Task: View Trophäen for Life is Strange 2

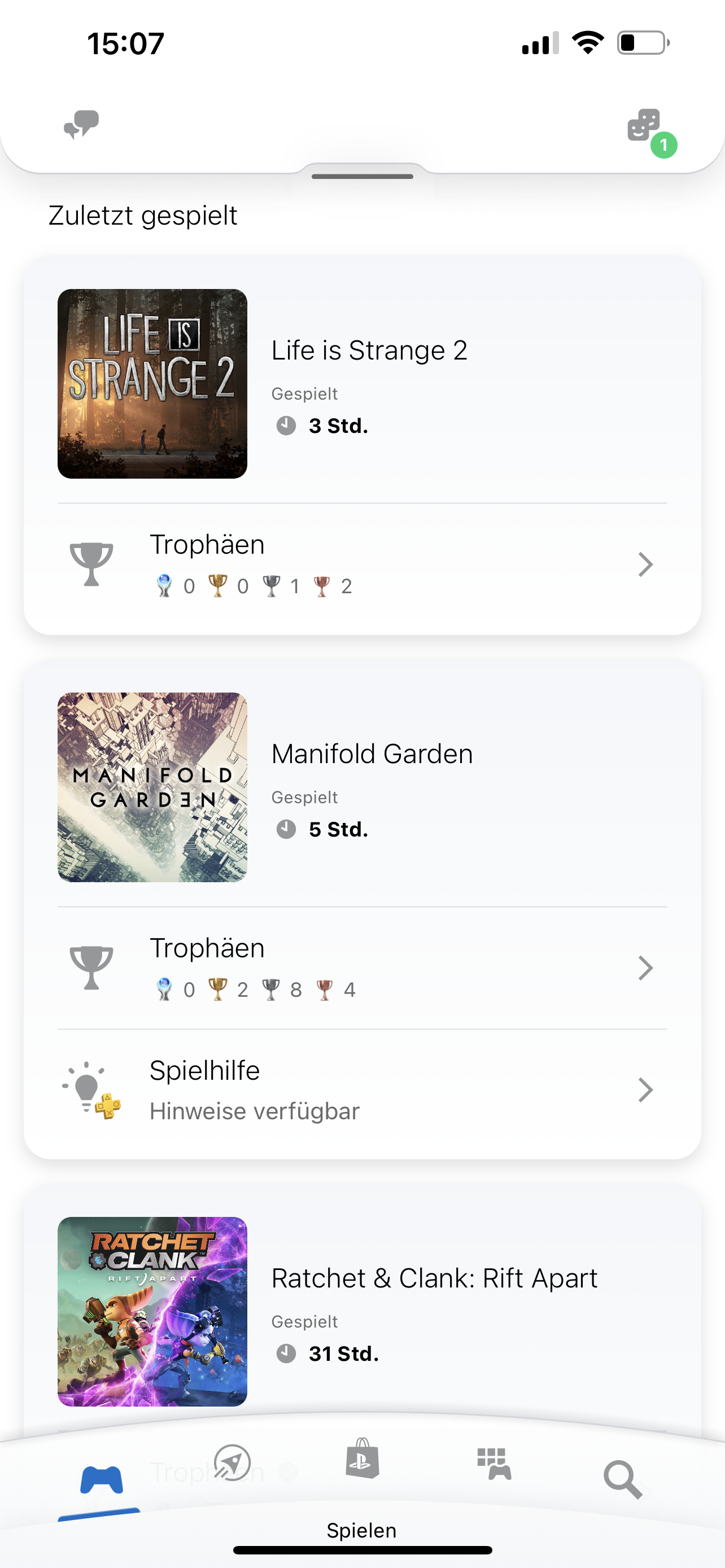Action: [361, 564]
